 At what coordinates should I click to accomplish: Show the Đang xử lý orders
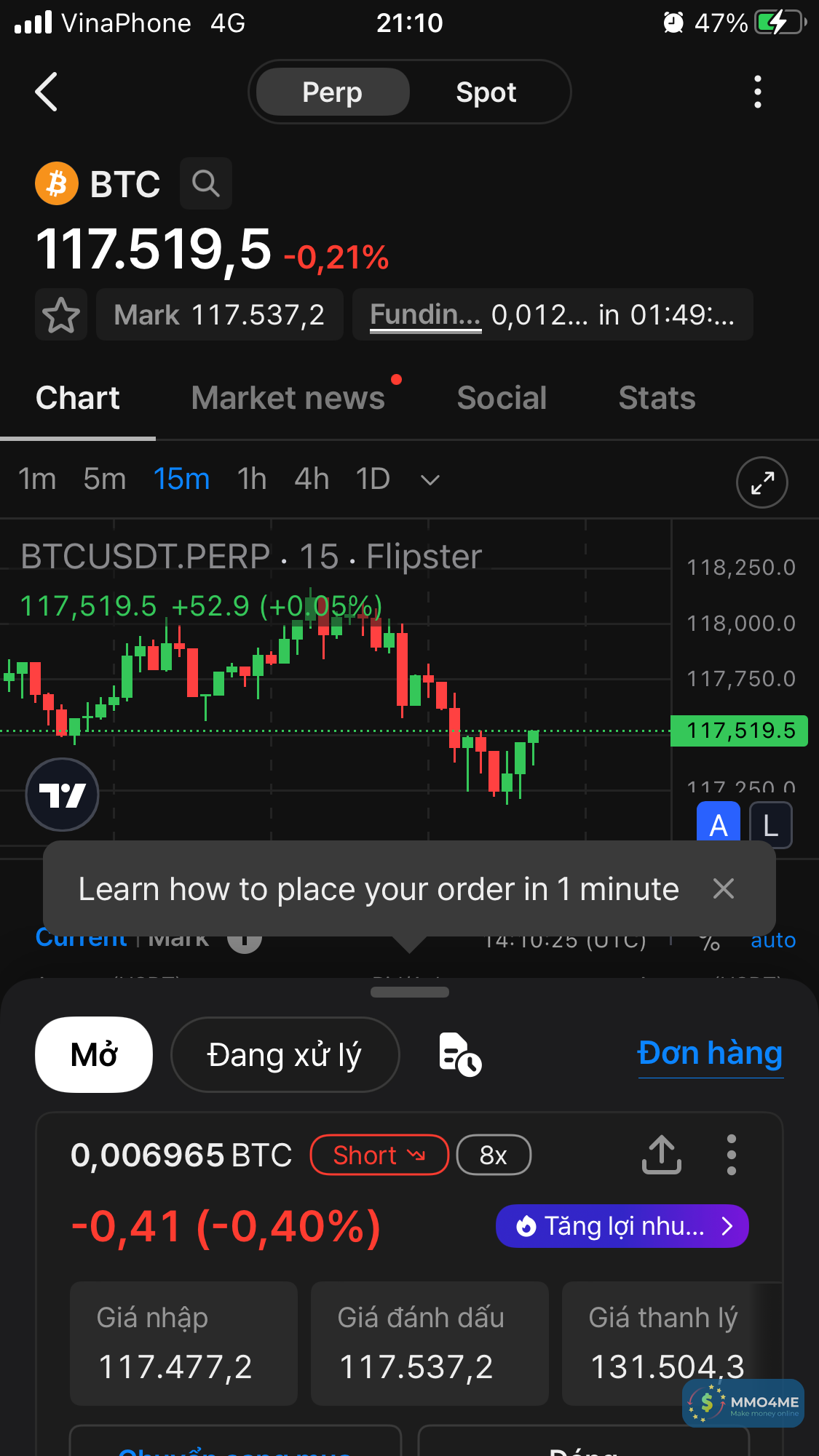click(285, 1054)
